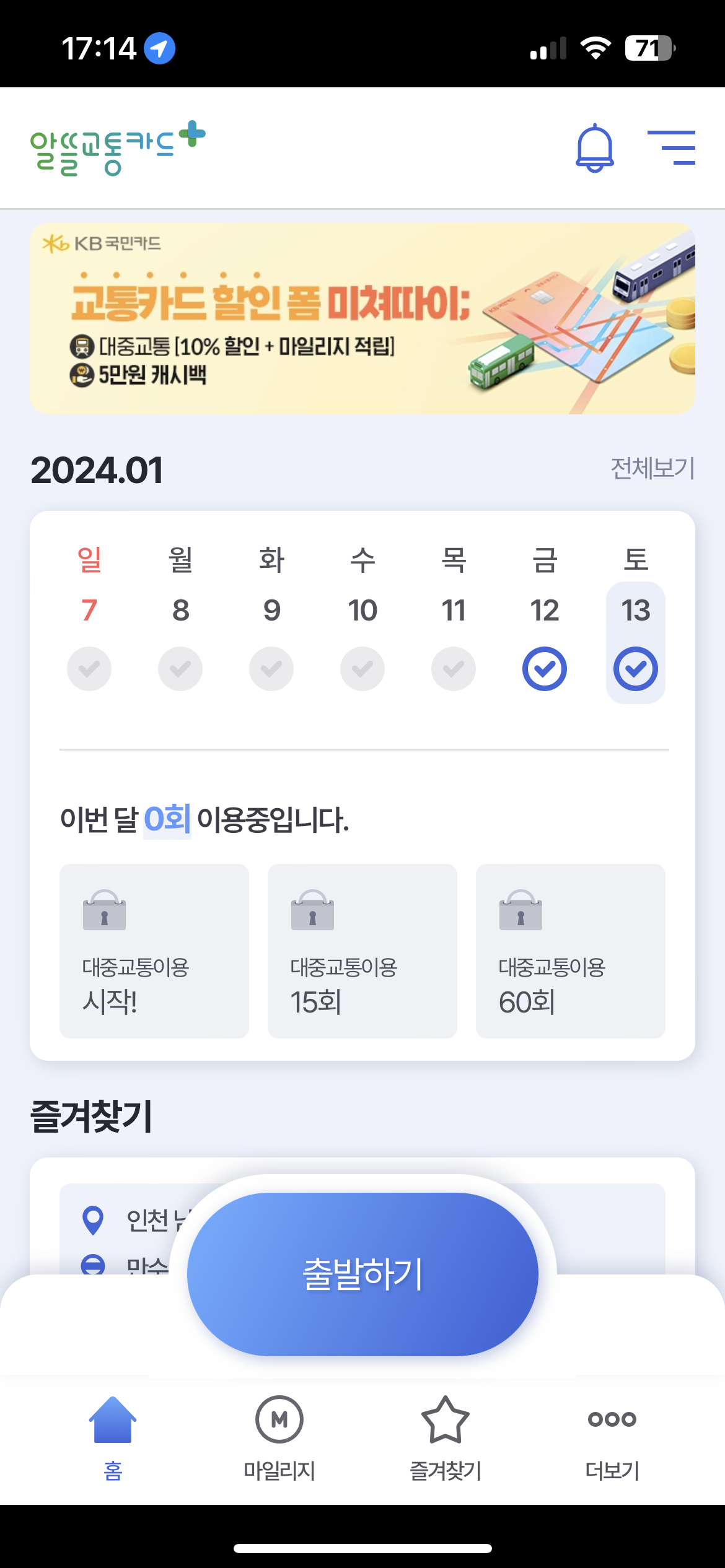Open the KB국민카드 discount banner

(x=362, y=318)
